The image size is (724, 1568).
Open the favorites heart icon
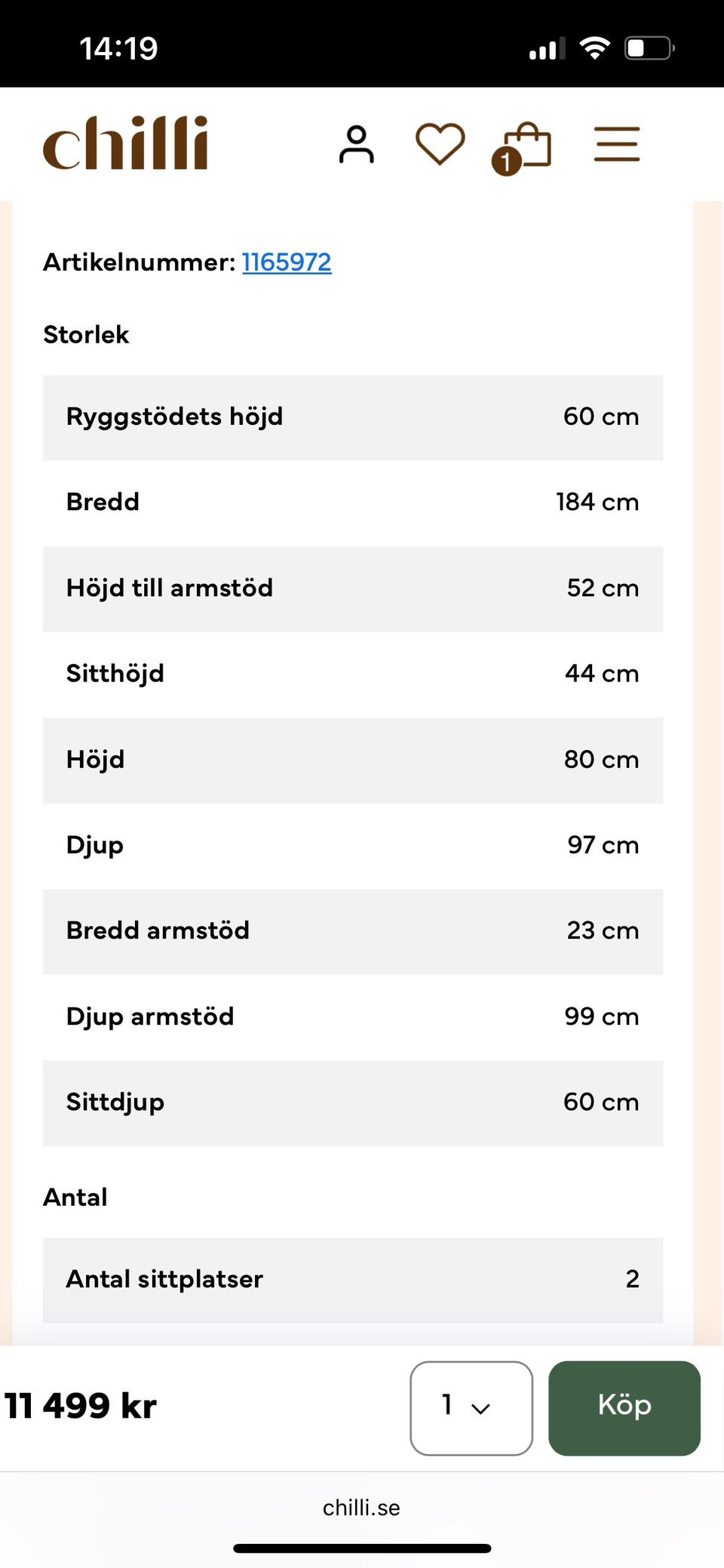point(440,143)
